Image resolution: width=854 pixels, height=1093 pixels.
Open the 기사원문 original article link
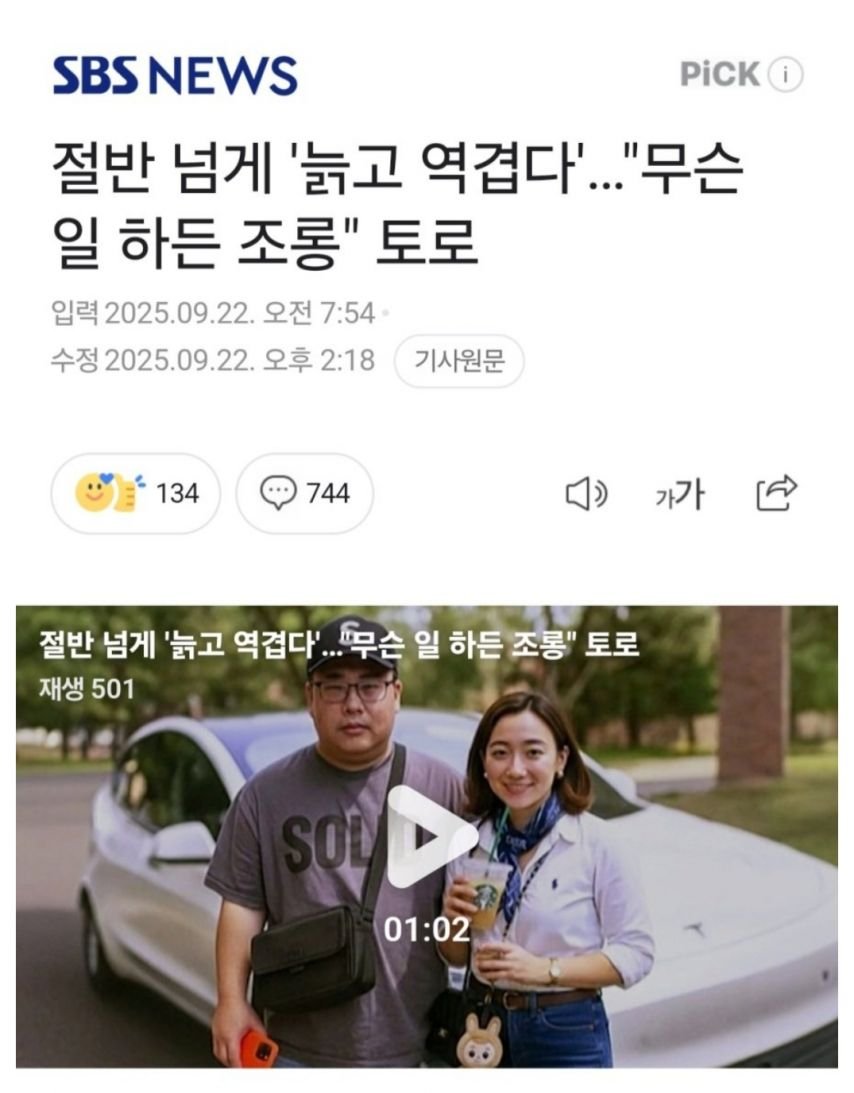(x=459, y=361)
